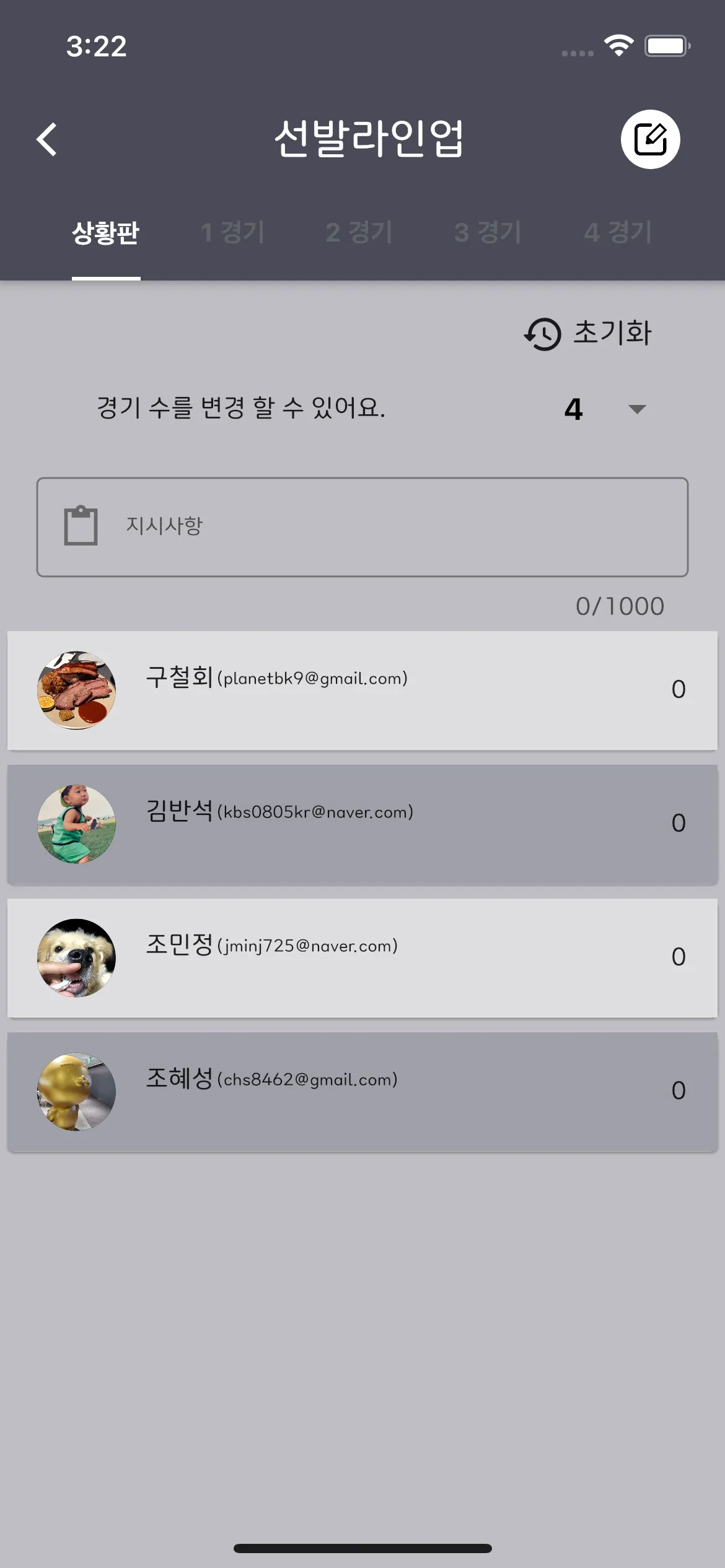This screenshot has width=725, height=1568.
Task: Open the 구철회 player row
Action: tap(362, 690)
